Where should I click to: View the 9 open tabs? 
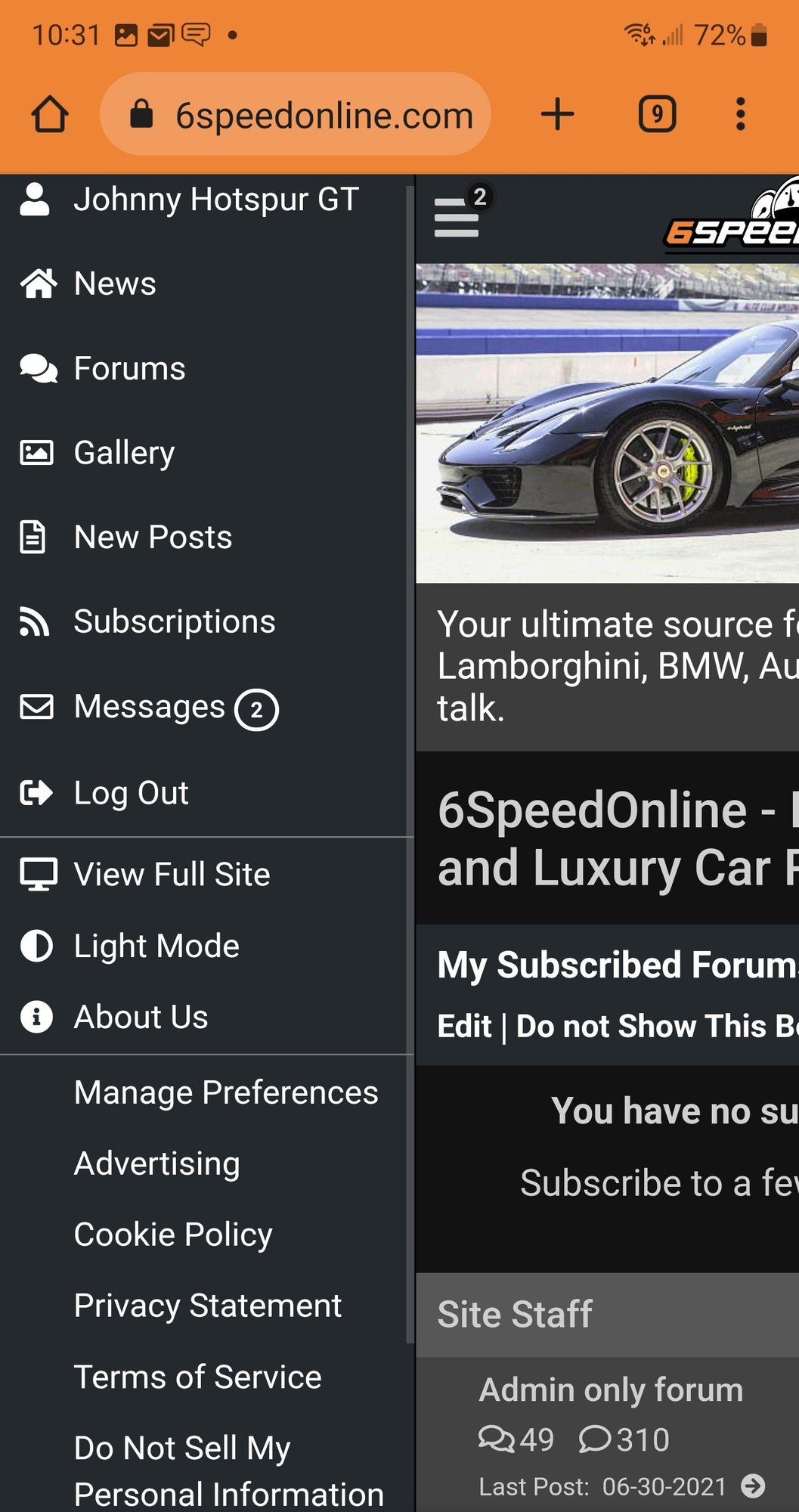pyautogui.click(x=657, y=115)
